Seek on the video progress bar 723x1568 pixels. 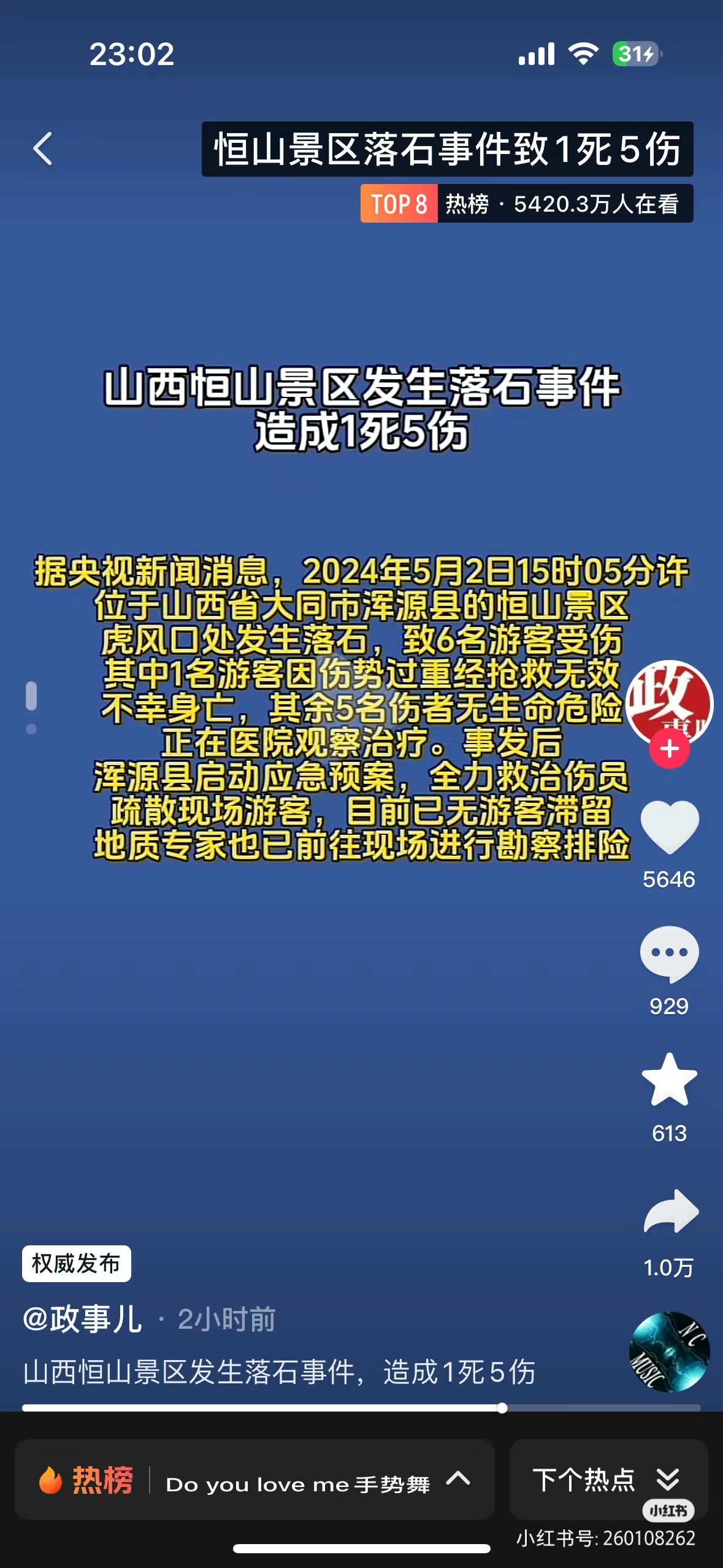pyautogui.click(x=361, y=1408)
